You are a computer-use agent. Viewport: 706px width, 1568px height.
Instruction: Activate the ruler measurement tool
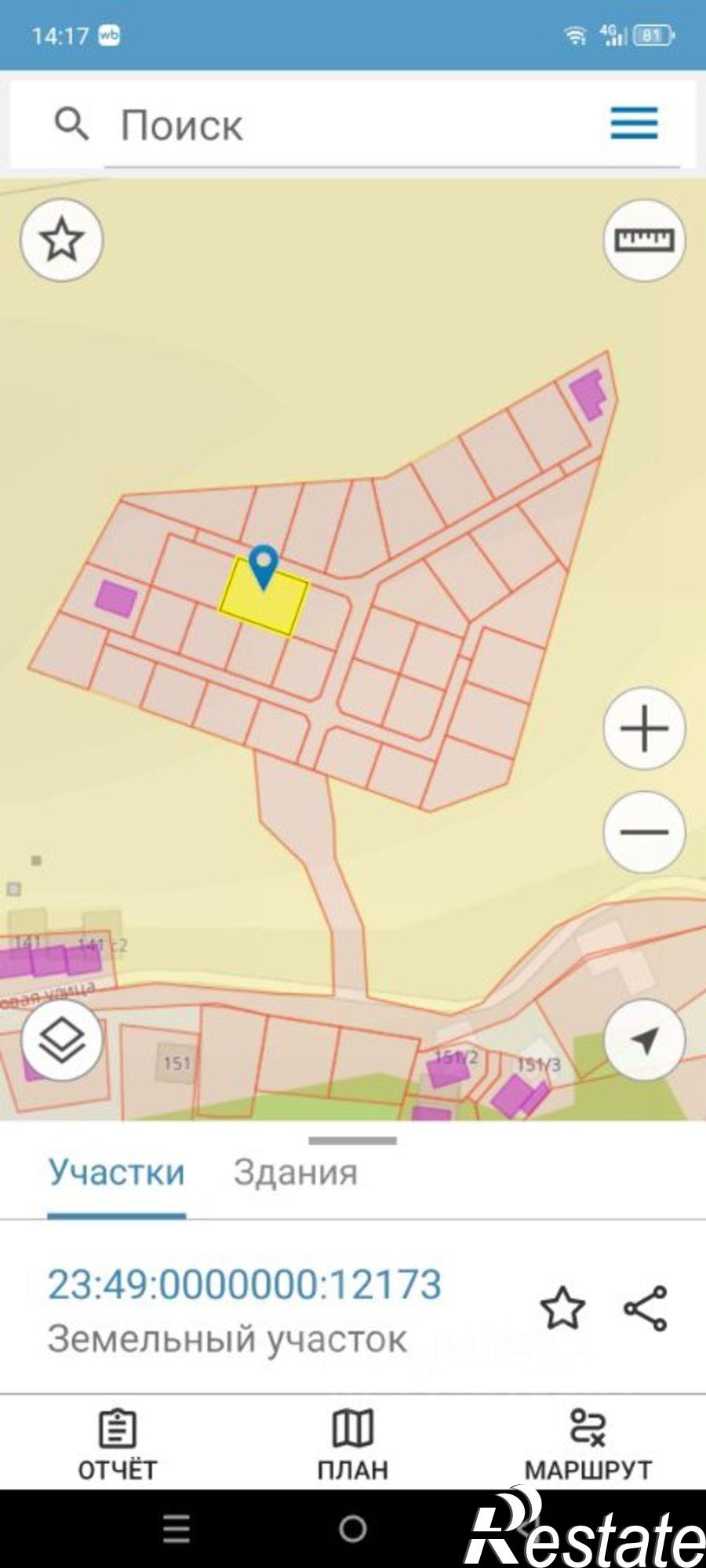[x=644, y=240]
